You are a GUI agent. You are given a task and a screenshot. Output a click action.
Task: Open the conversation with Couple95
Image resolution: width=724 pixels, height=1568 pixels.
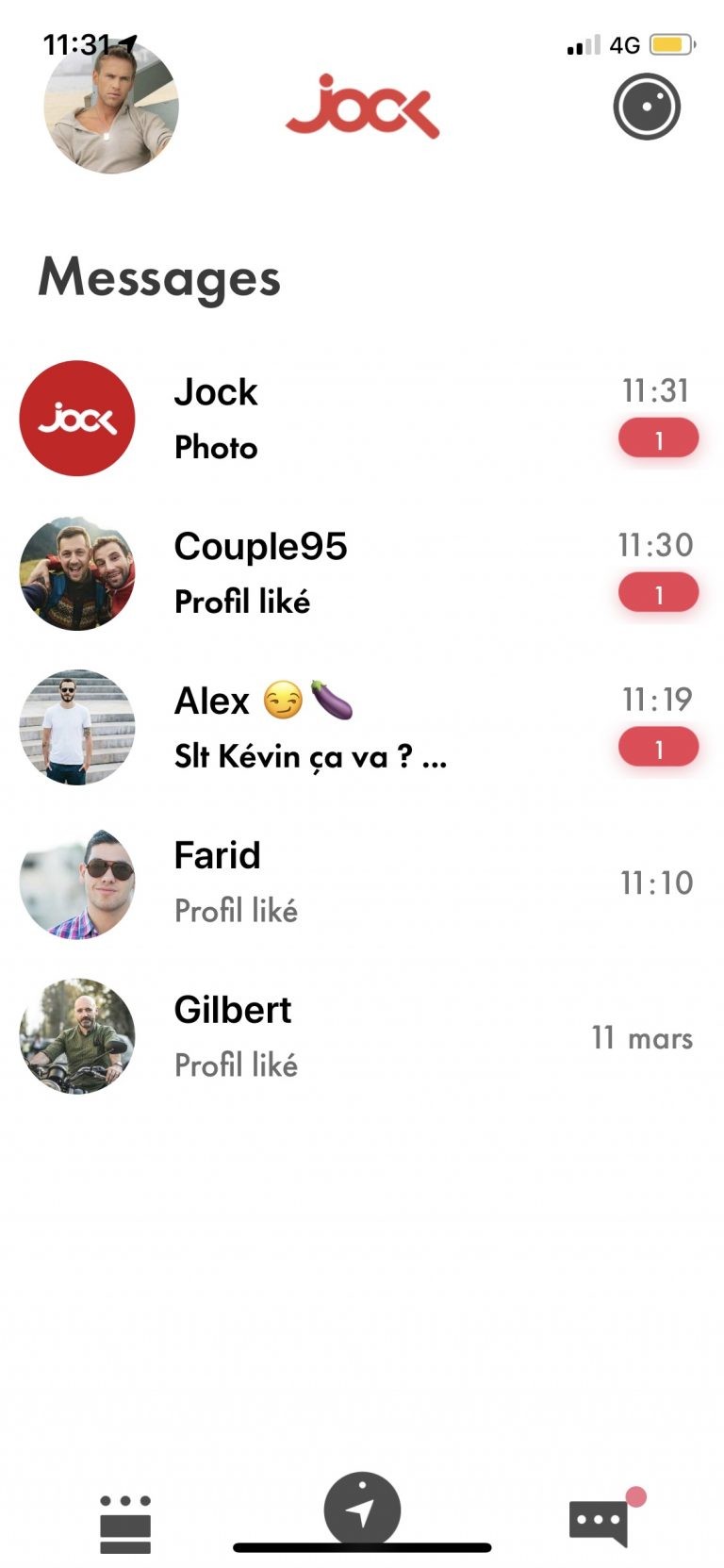point(362,572)
